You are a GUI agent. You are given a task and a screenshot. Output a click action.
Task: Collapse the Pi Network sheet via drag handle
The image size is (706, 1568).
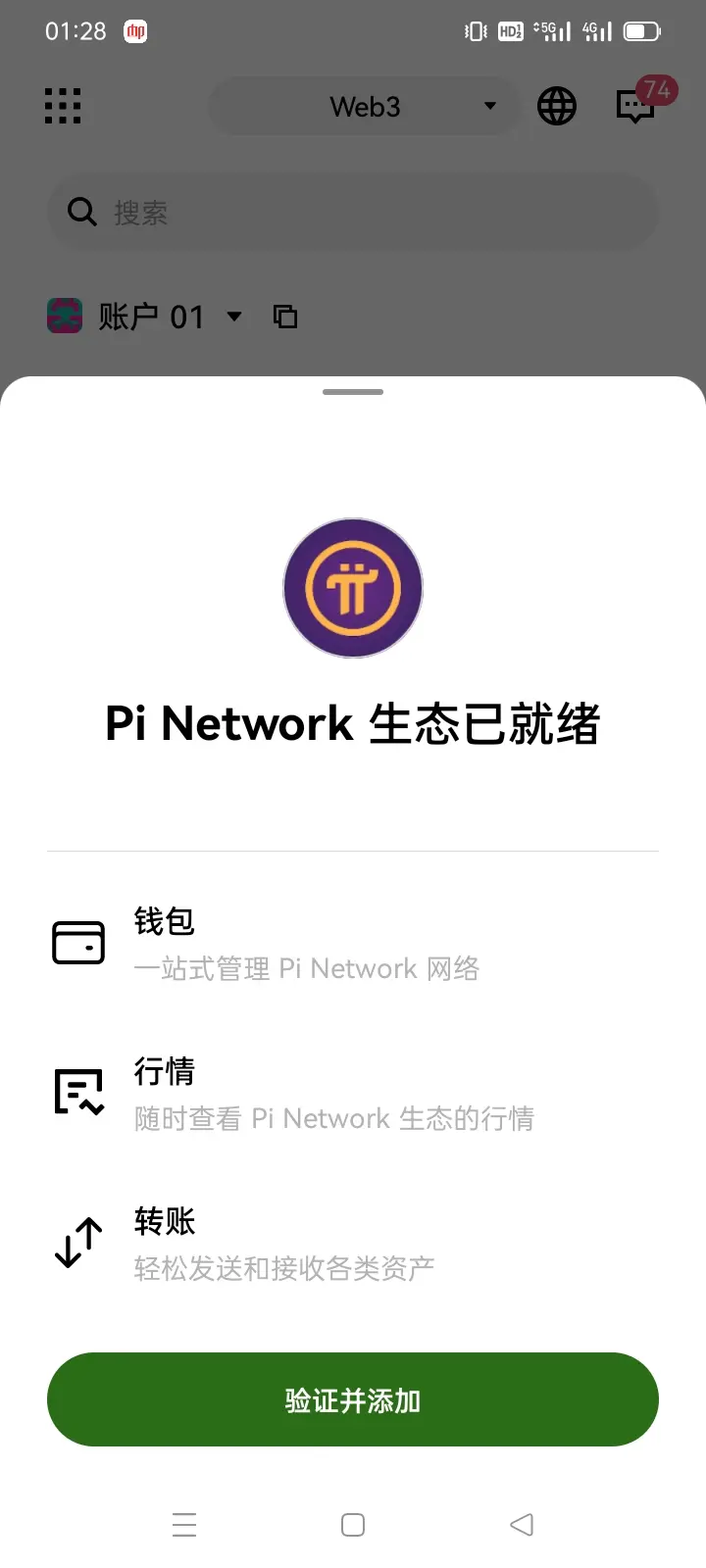pos(353,390)
